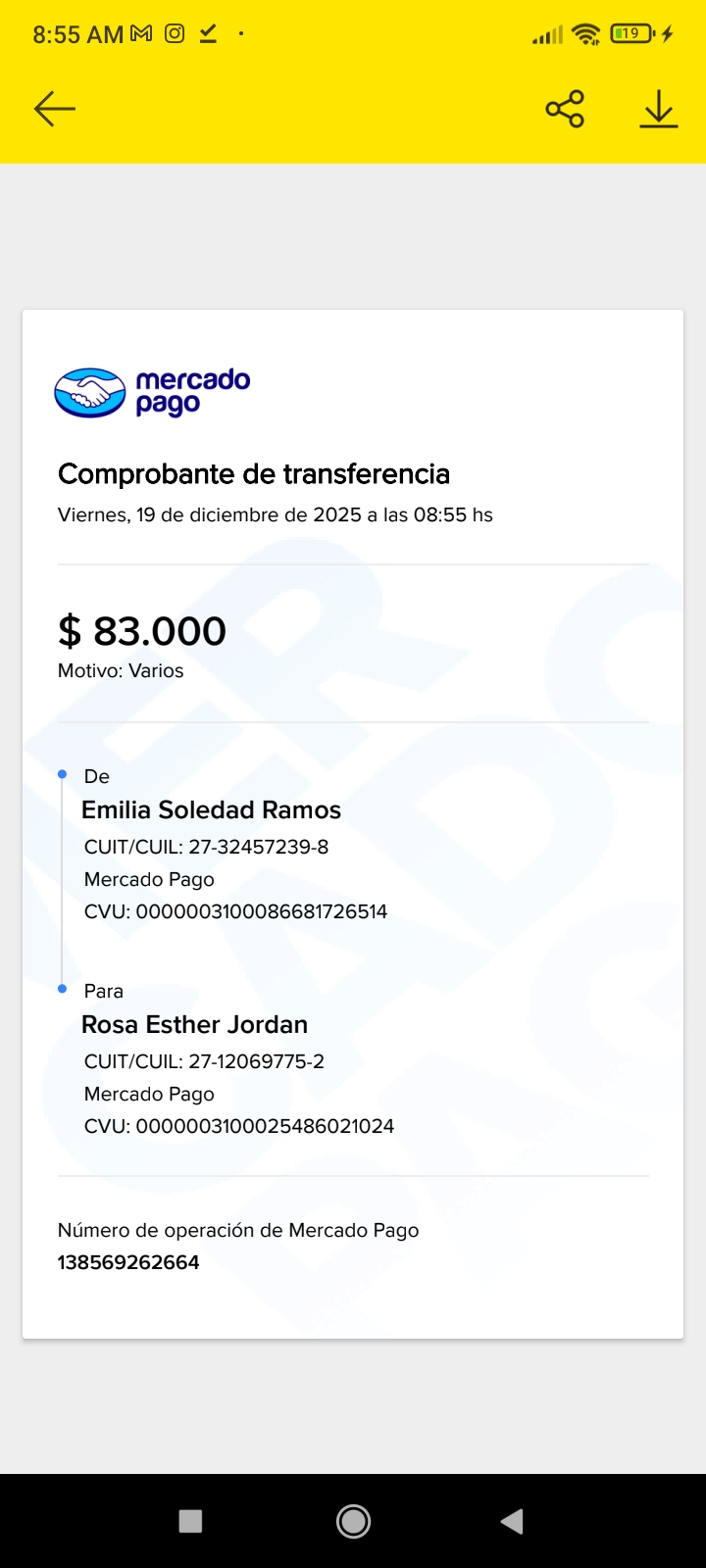This screenshot has height=1568, width=706.
Task: Open recent apps from navigation bar
Action: (x=191, y=1521)
